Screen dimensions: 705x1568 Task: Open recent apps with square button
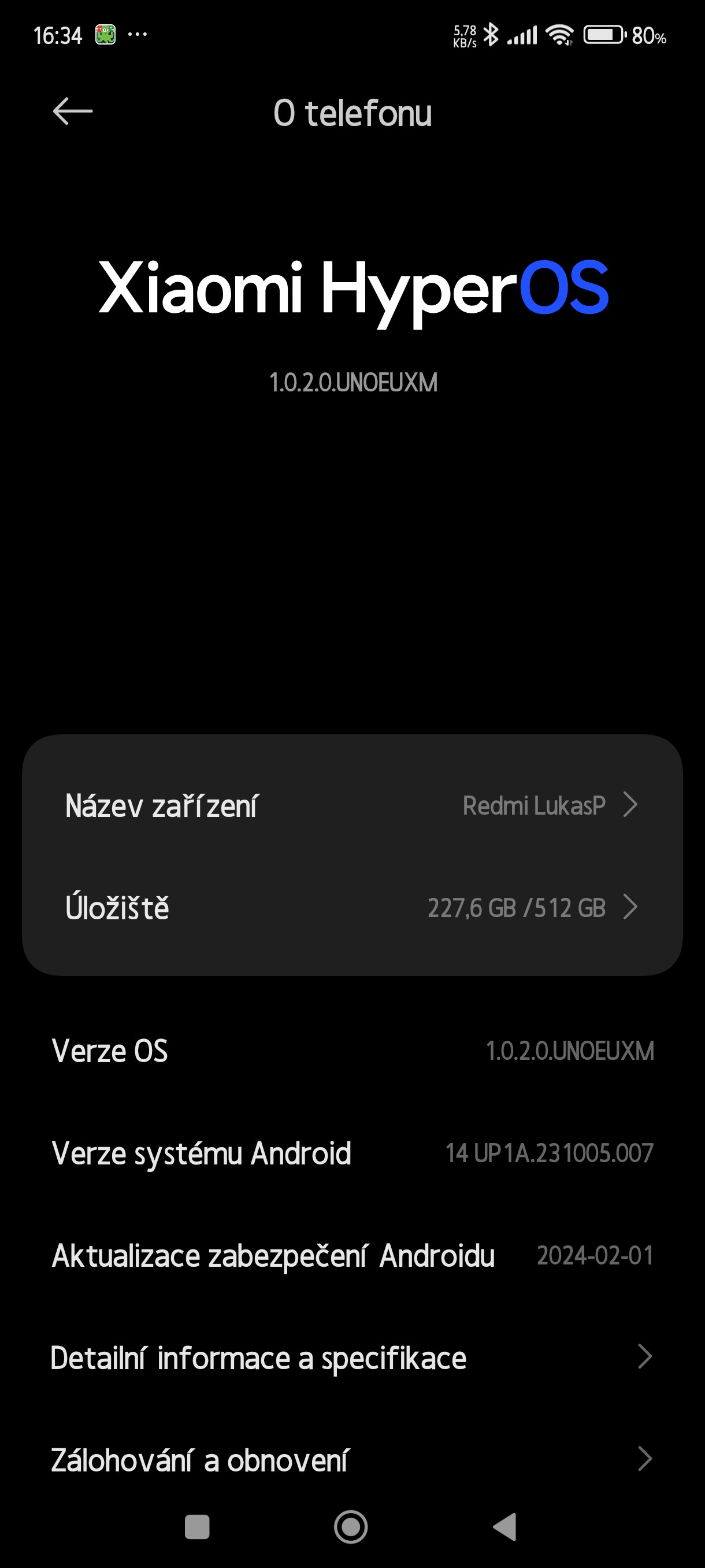click(x=197, y=1527)
